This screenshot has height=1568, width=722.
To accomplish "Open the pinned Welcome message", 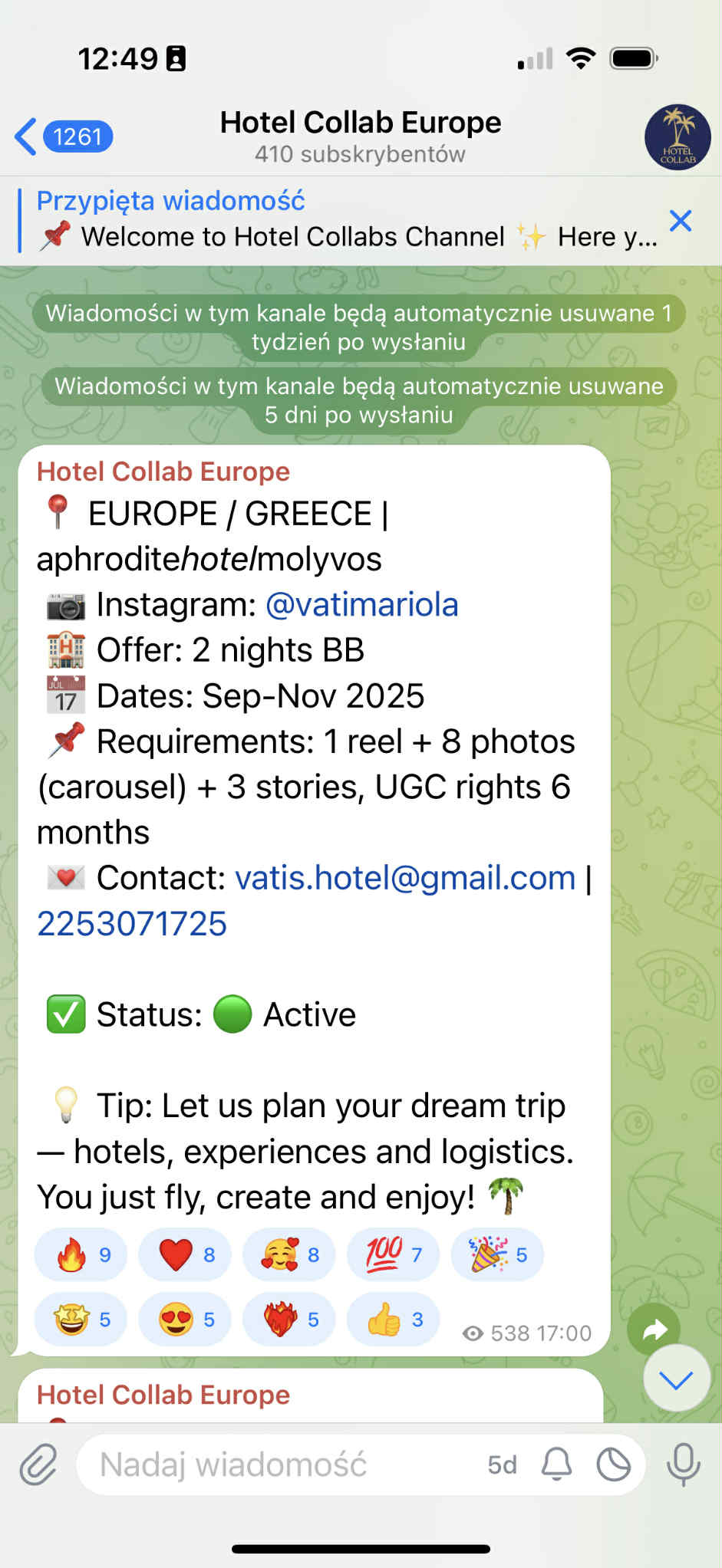I will click(x=345, y=222).
